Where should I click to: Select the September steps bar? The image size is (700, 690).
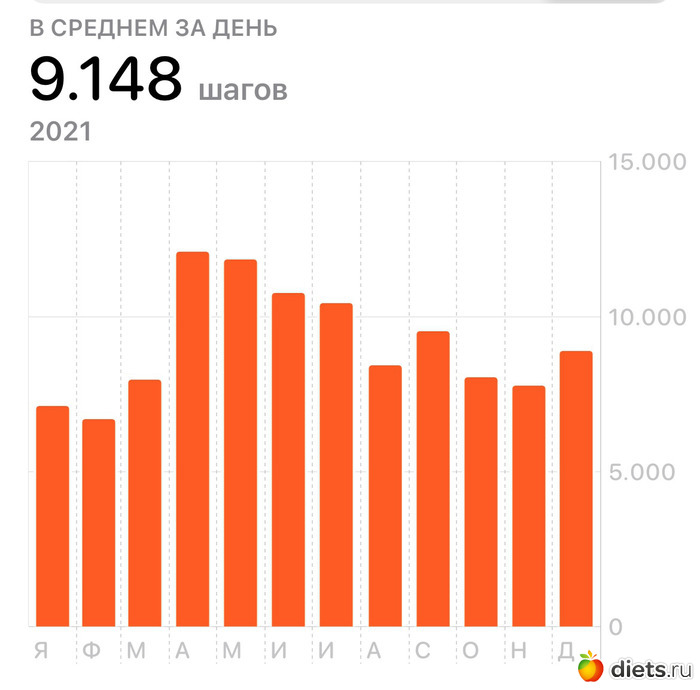[432, 479]
